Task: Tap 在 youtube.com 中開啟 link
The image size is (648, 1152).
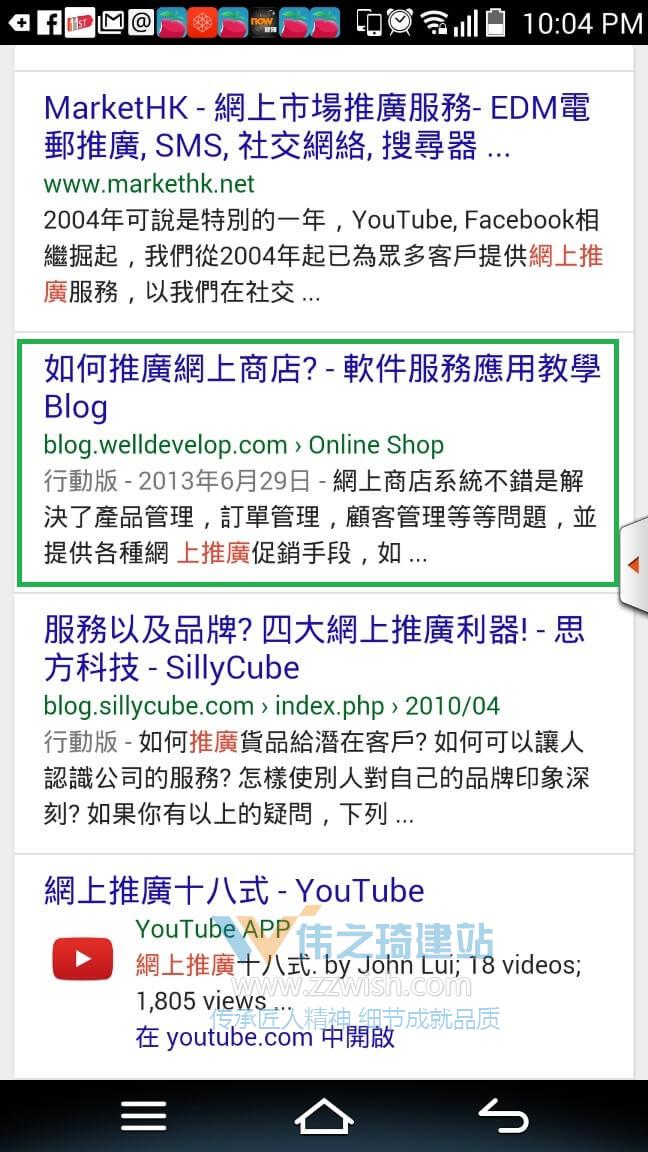Action: tap(265, 1038)
